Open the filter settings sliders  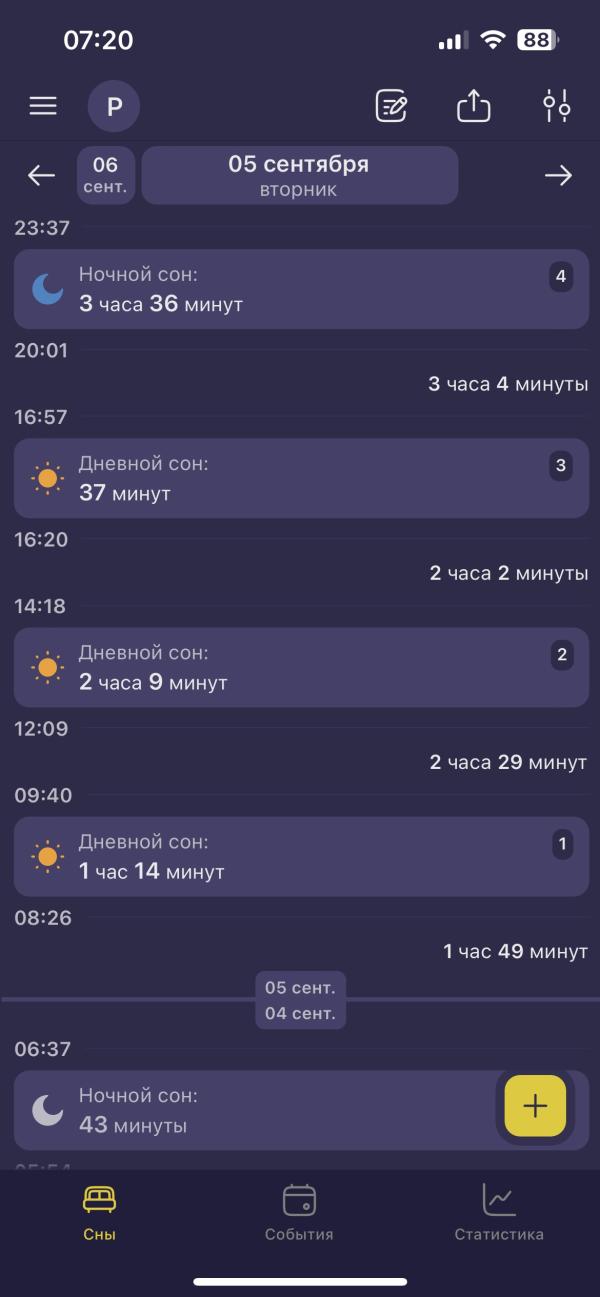point(557,106)
